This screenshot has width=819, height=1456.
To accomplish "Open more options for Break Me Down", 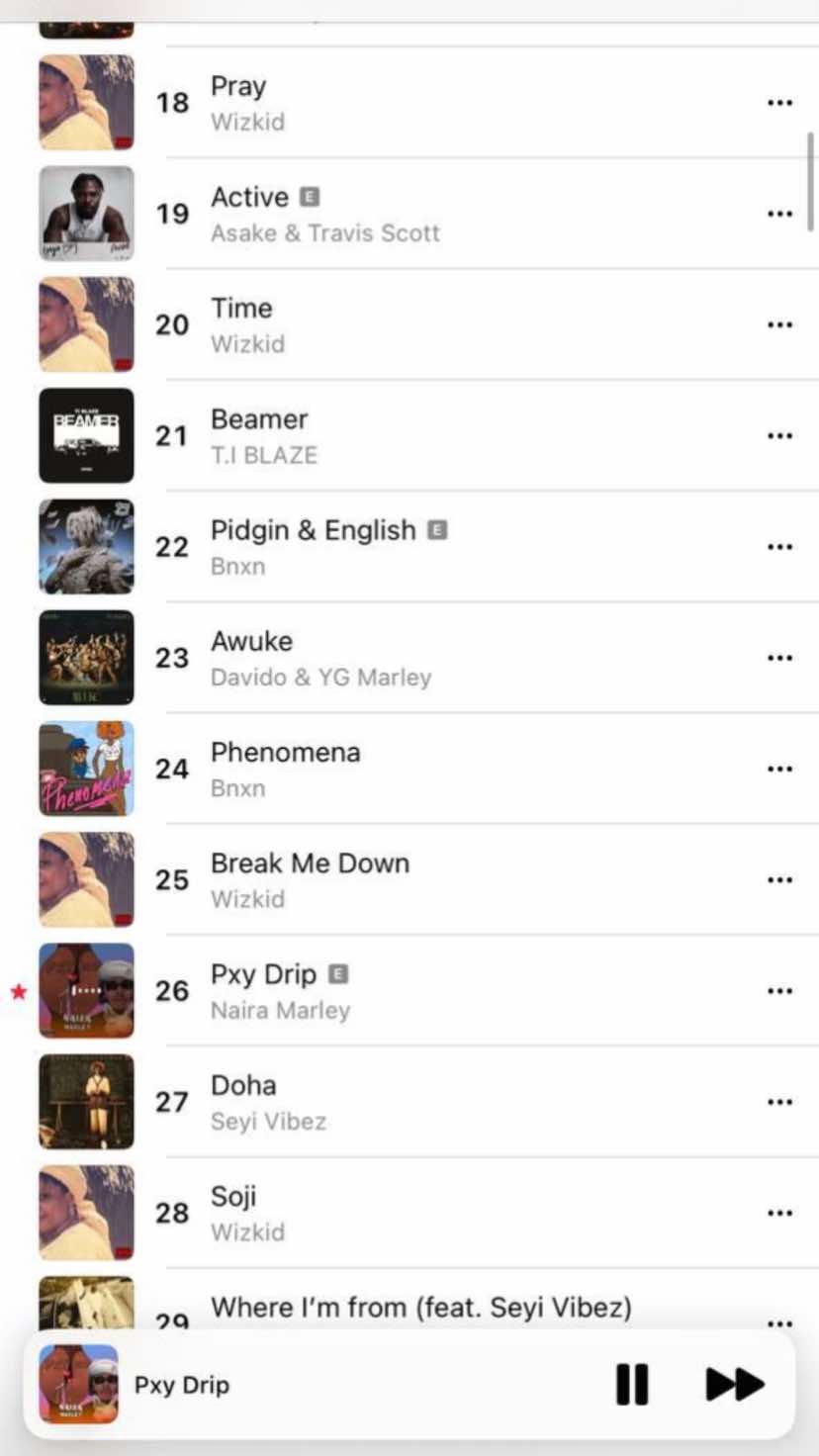I will pyautogui.click(x=779, y=880).
